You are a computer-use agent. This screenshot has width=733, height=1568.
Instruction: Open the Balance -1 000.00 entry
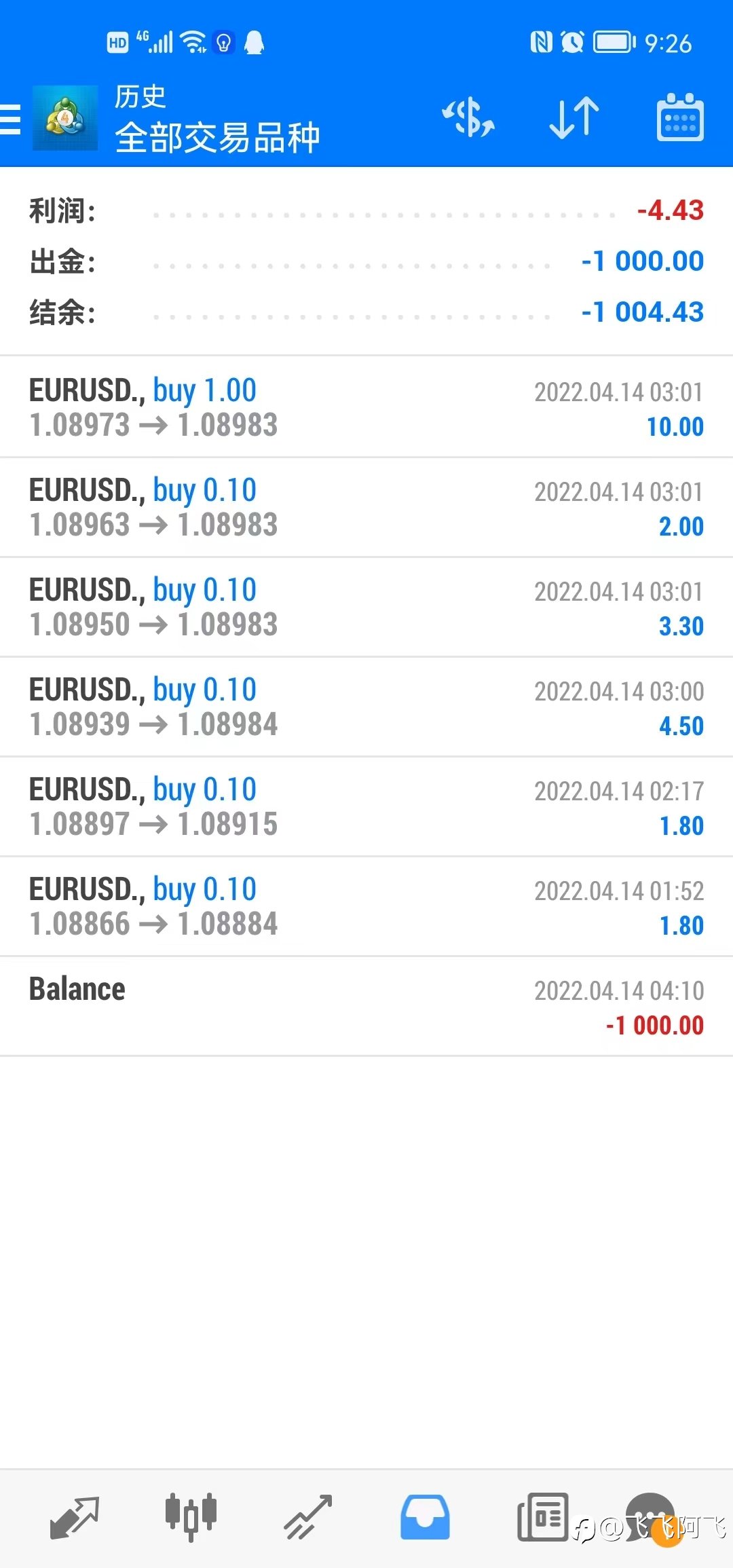pyautogui.click(x=366, y=1006)
